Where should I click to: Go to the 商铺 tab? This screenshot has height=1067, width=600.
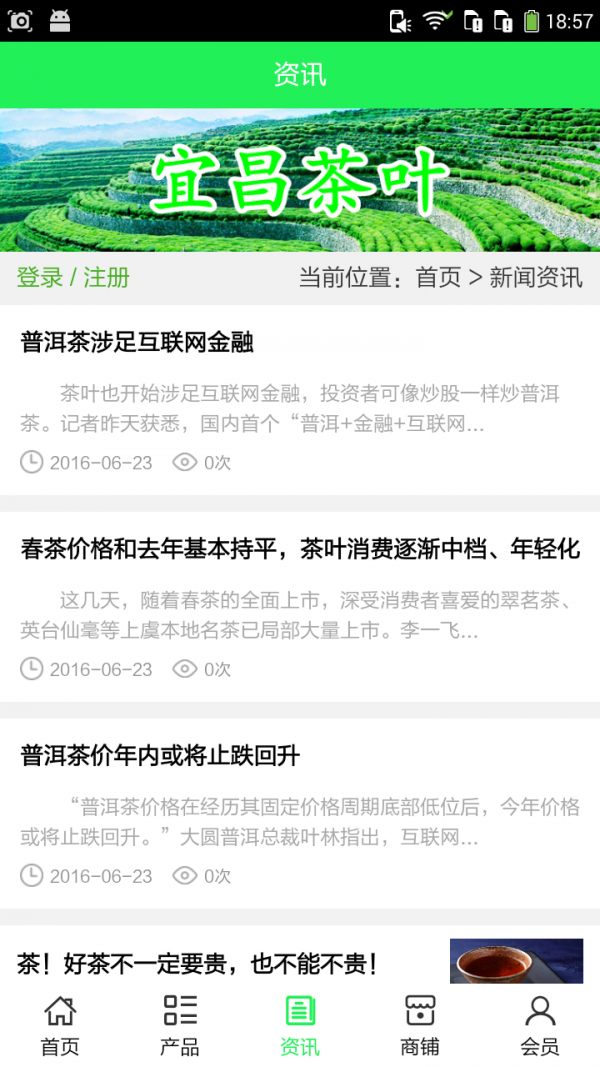click(420, 1025)
